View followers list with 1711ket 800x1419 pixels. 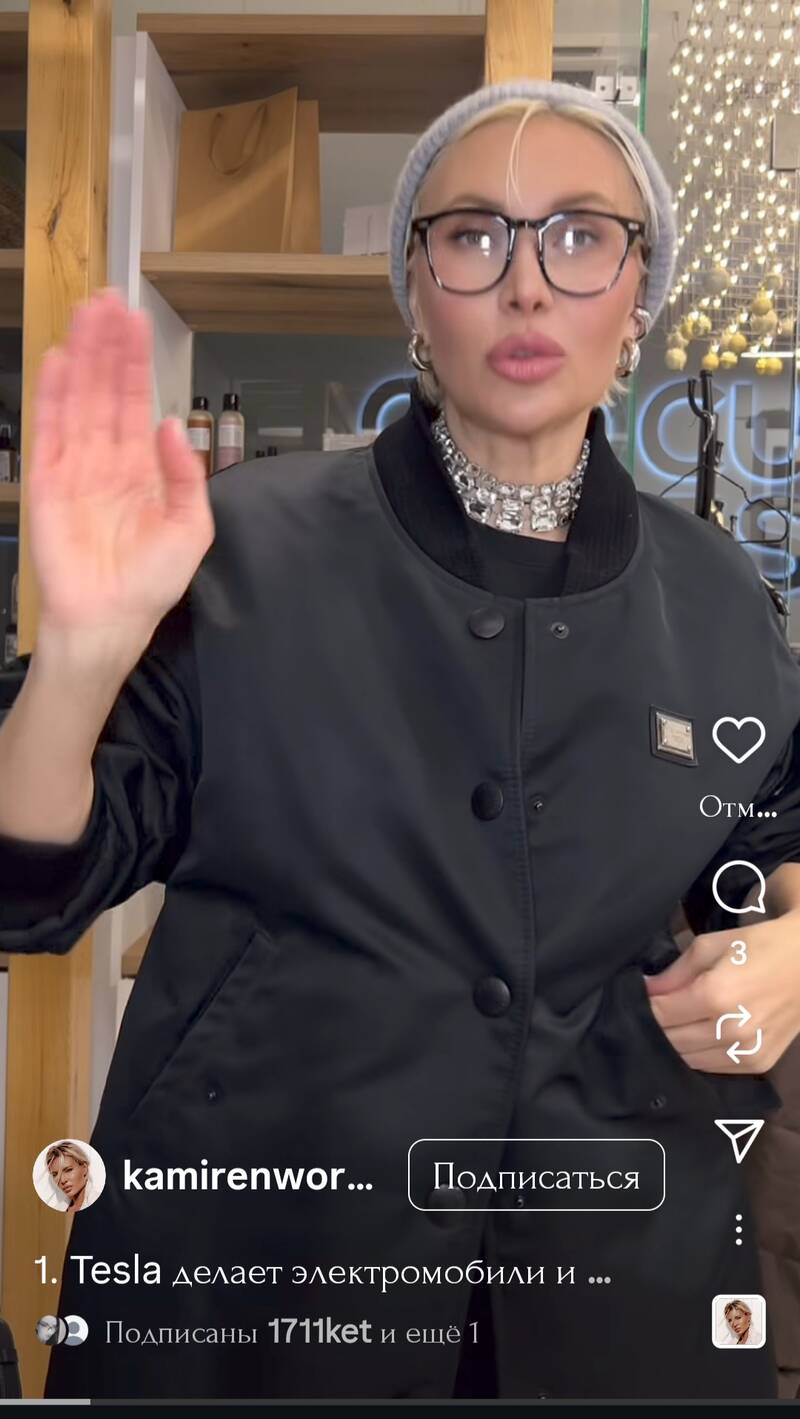point(290,1332)
